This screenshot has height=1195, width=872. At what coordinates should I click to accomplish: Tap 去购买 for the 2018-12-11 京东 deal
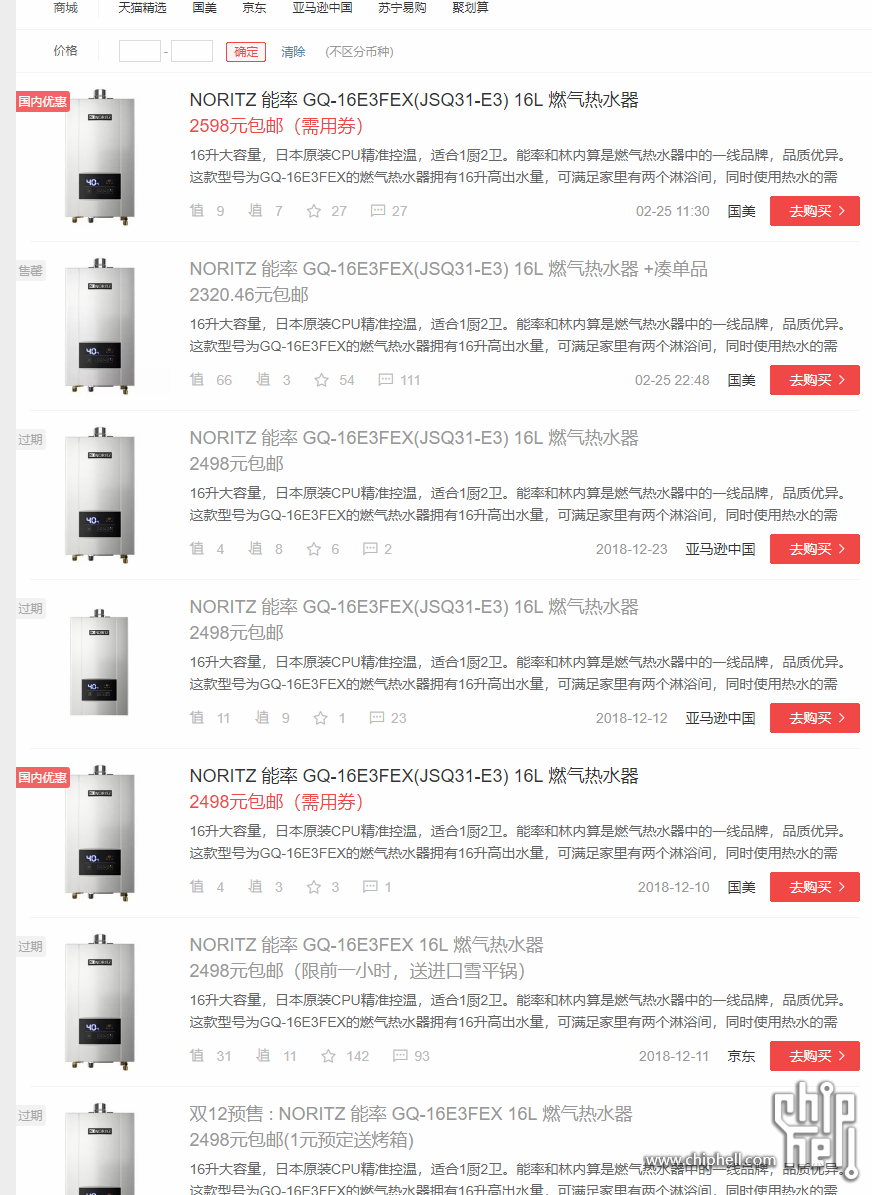pyautogui.click(x=814, y=1056)
